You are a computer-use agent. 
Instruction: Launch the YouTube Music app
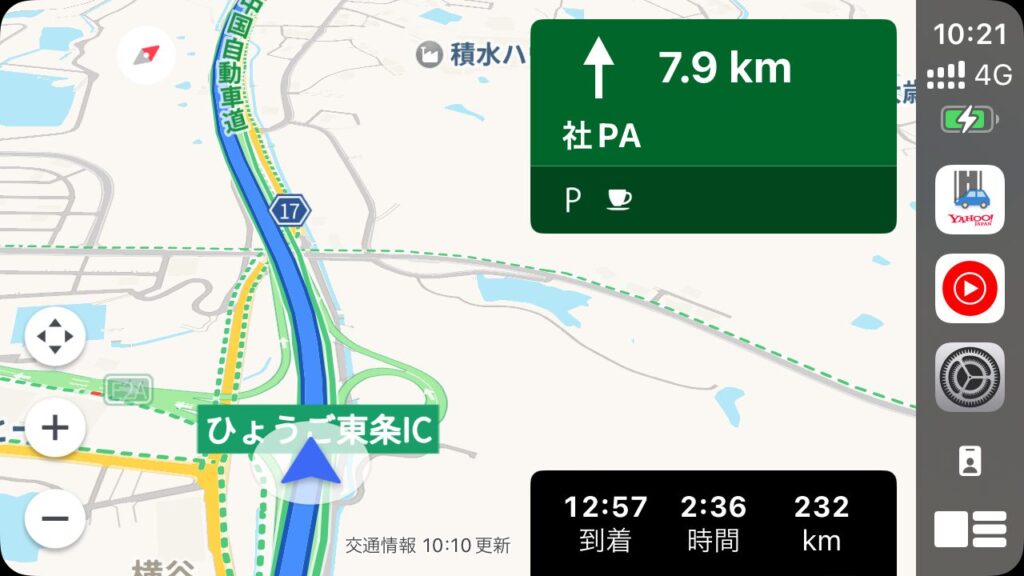coord(969,289)
